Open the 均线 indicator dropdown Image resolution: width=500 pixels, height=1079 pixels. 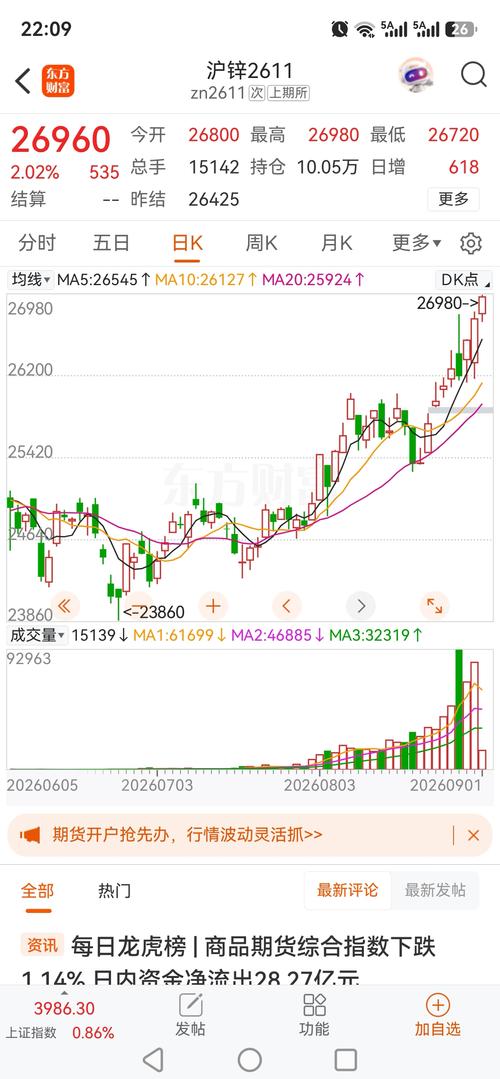point(30,280)
